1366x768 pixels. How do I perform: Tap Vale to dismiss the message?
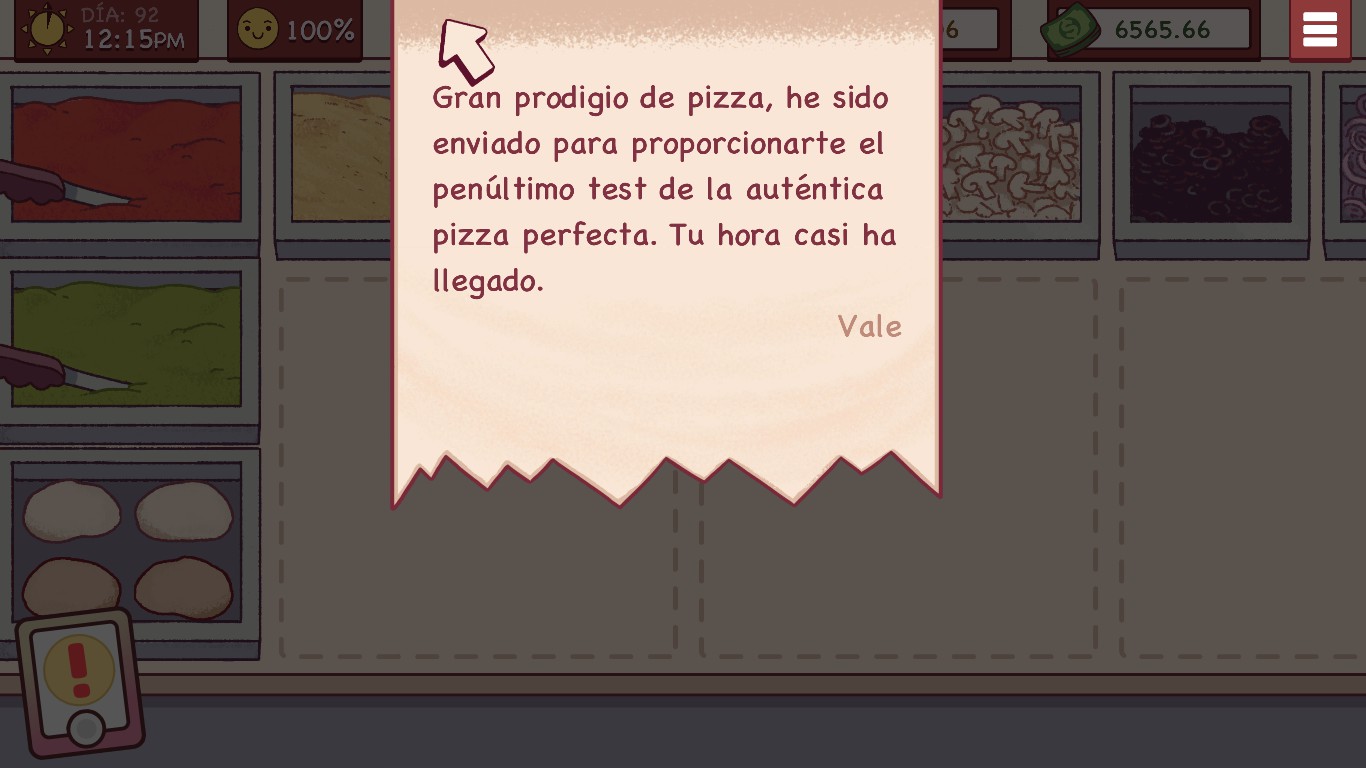[x=869, y=327]
